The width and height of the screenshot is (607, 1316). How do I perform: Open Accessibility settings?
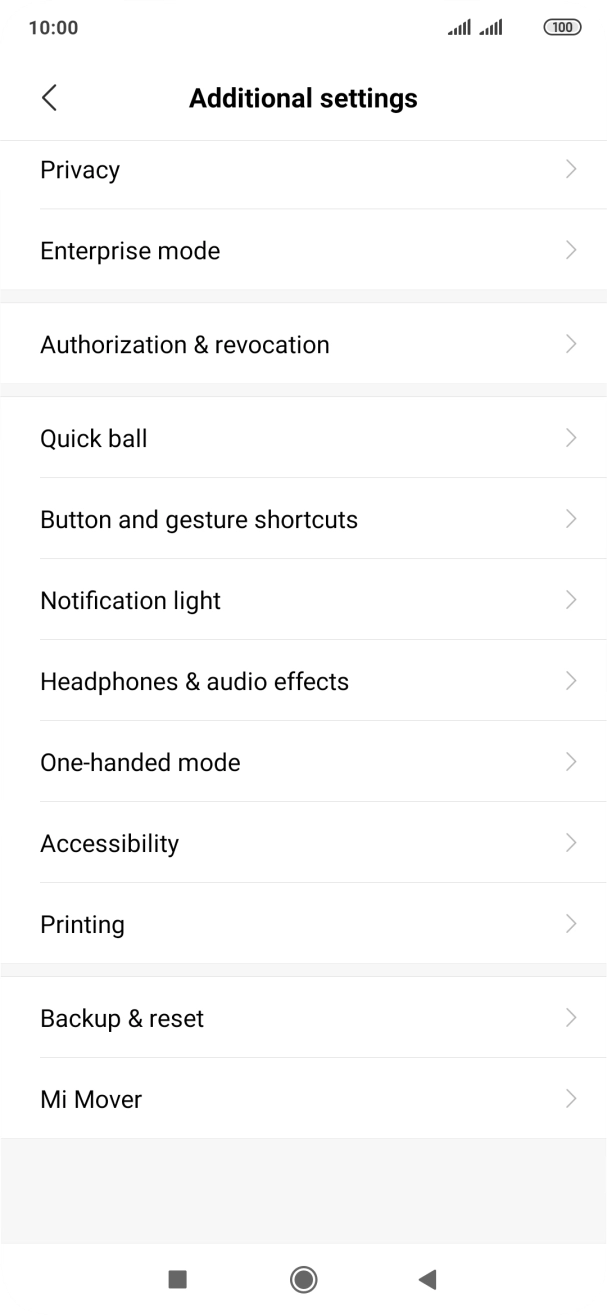pyautogui.click(x=303, y=843)
